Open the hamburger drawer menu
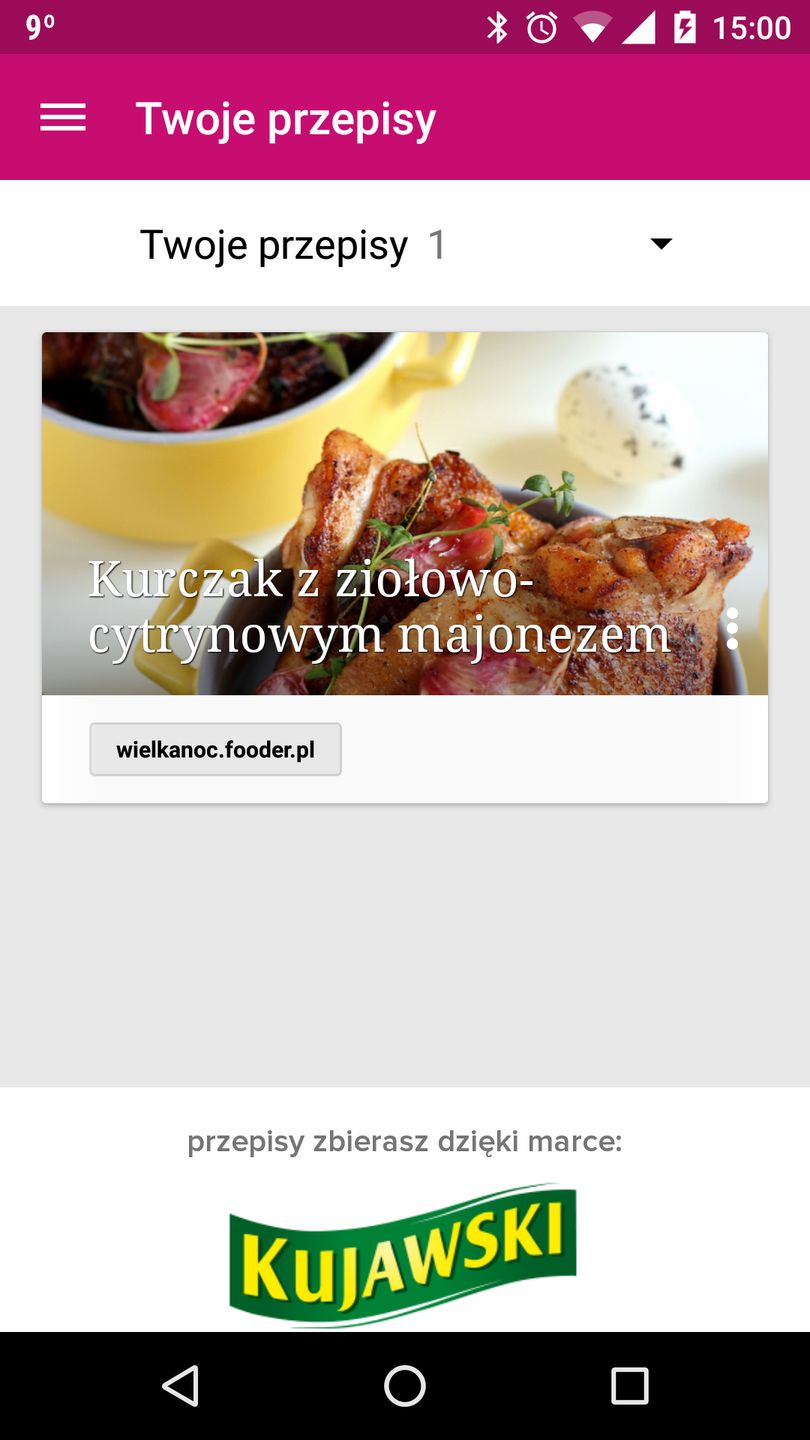810x1440 pixels. 63,118
